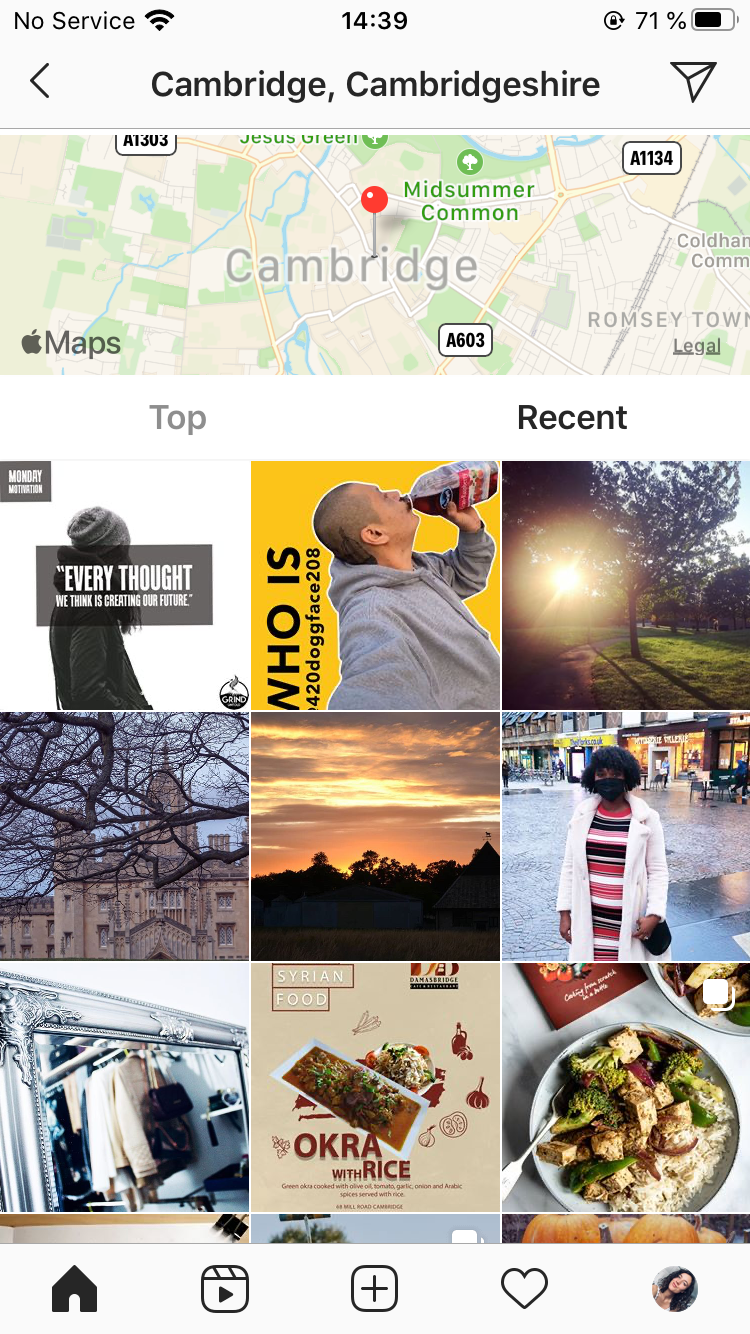
Task: Open the photo of woman in white coat
Action: [626, 837]
